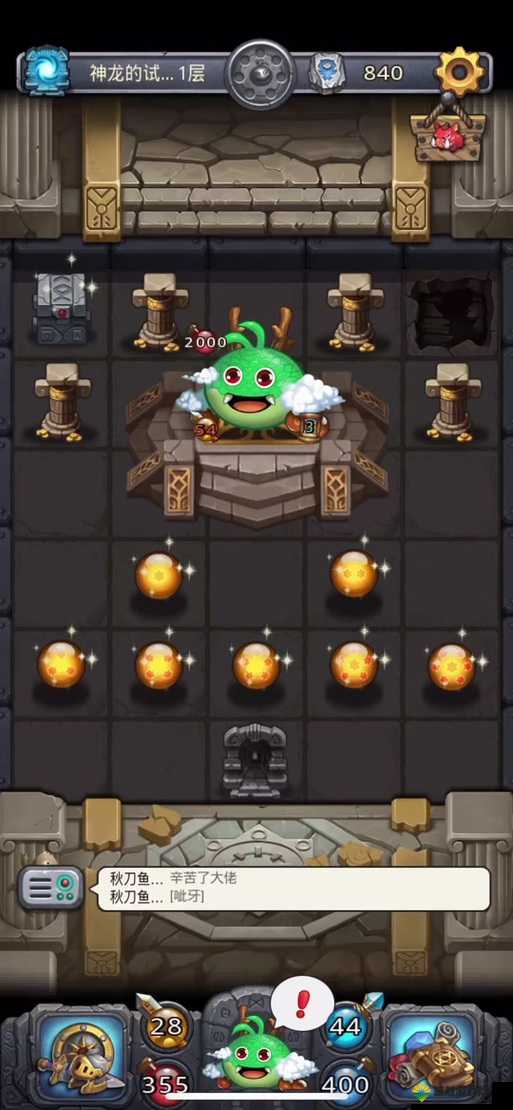Tap the chat bubble from 秋刀鱼
Viewport: 513px width, 1110px height.
(294, 888)
